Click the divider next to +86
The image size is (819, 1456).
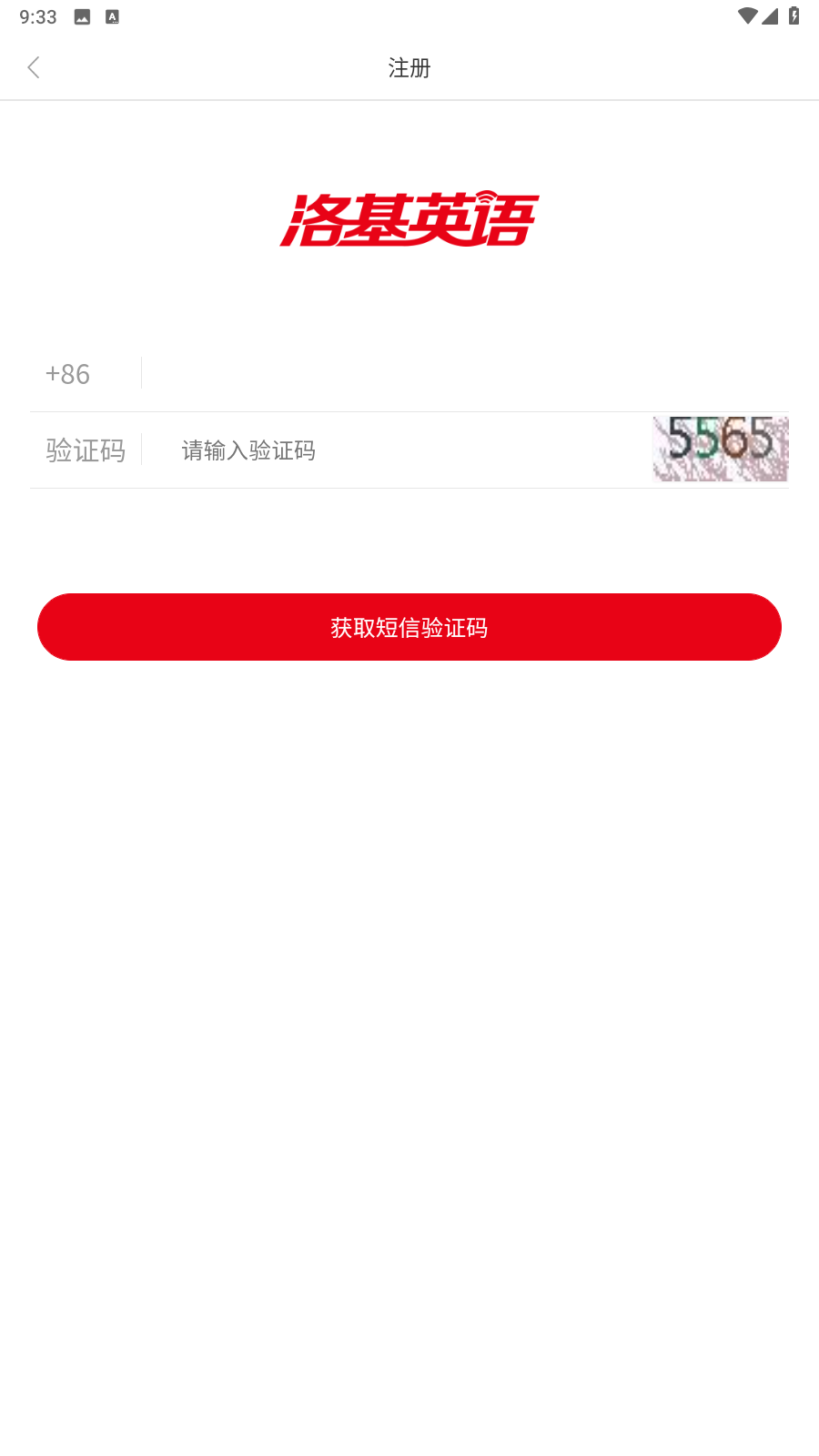coord(141,373)
